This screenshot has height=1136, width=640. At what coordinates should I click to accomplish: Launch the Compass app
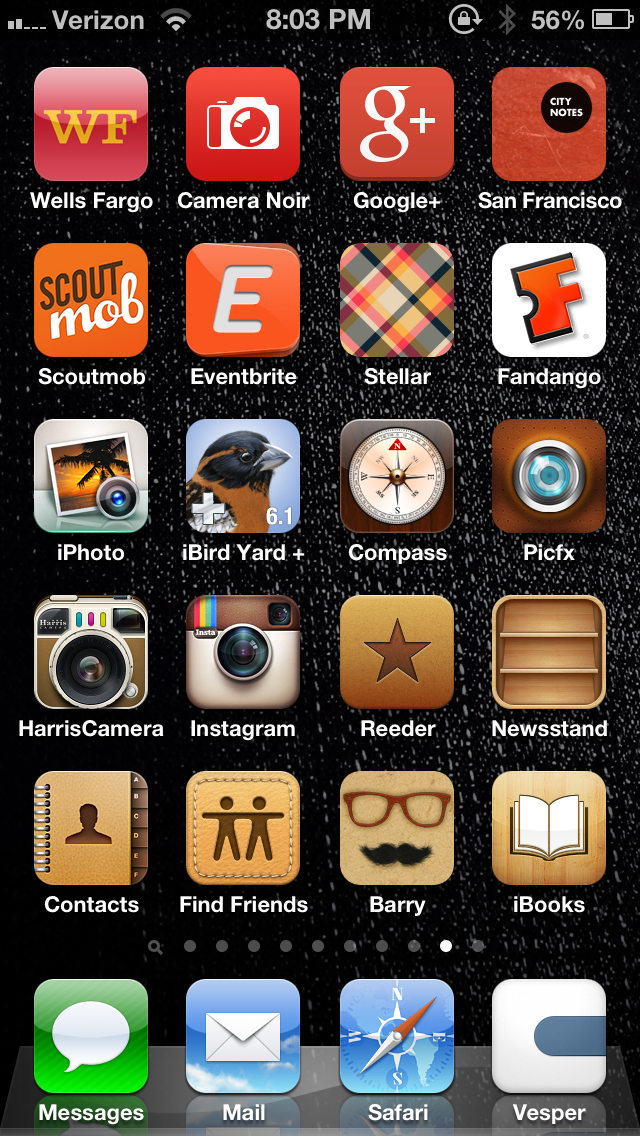click(x=397, y=476)
